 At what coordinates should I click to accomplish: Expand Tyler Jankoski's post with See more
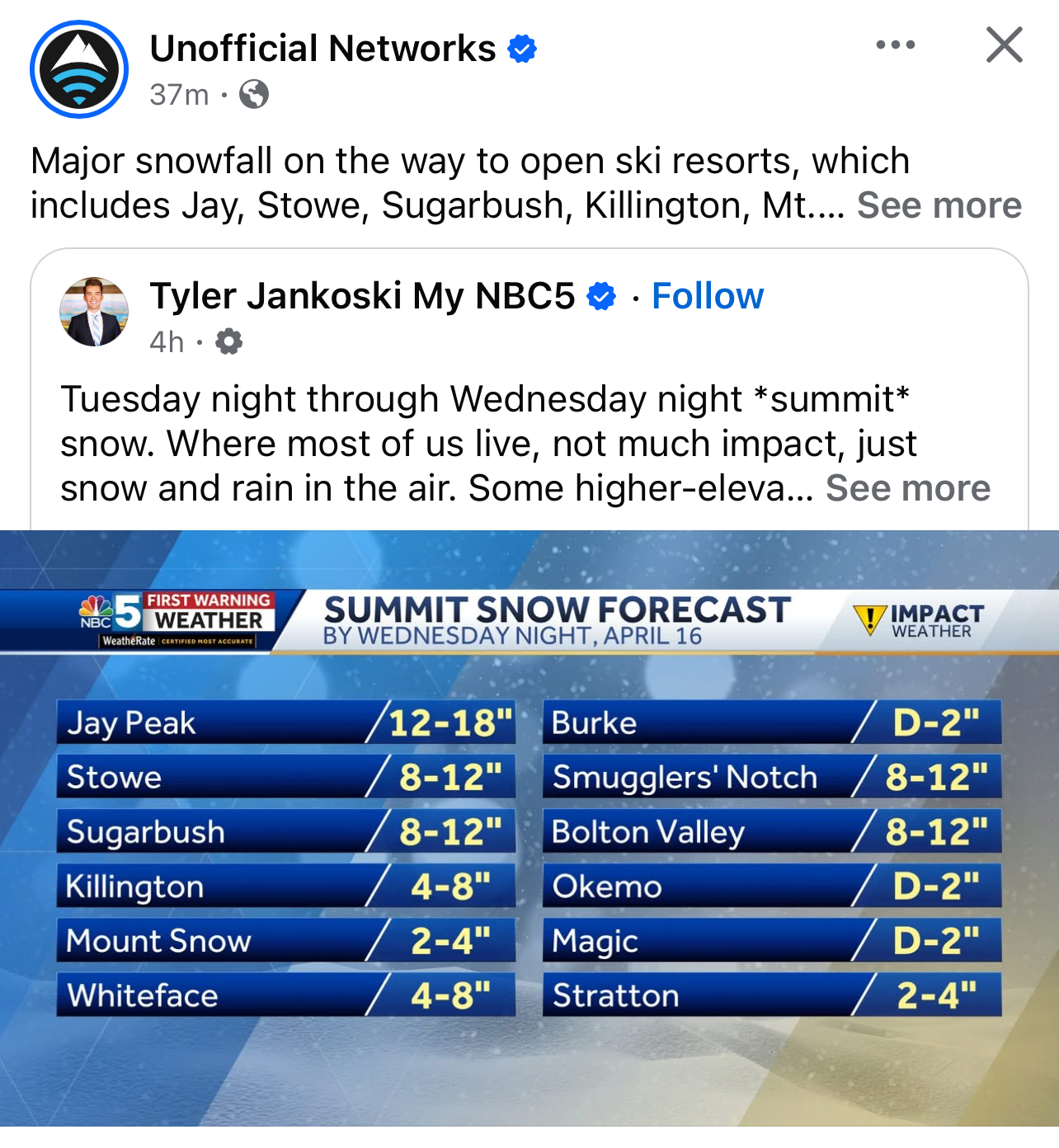click(907, 488)
